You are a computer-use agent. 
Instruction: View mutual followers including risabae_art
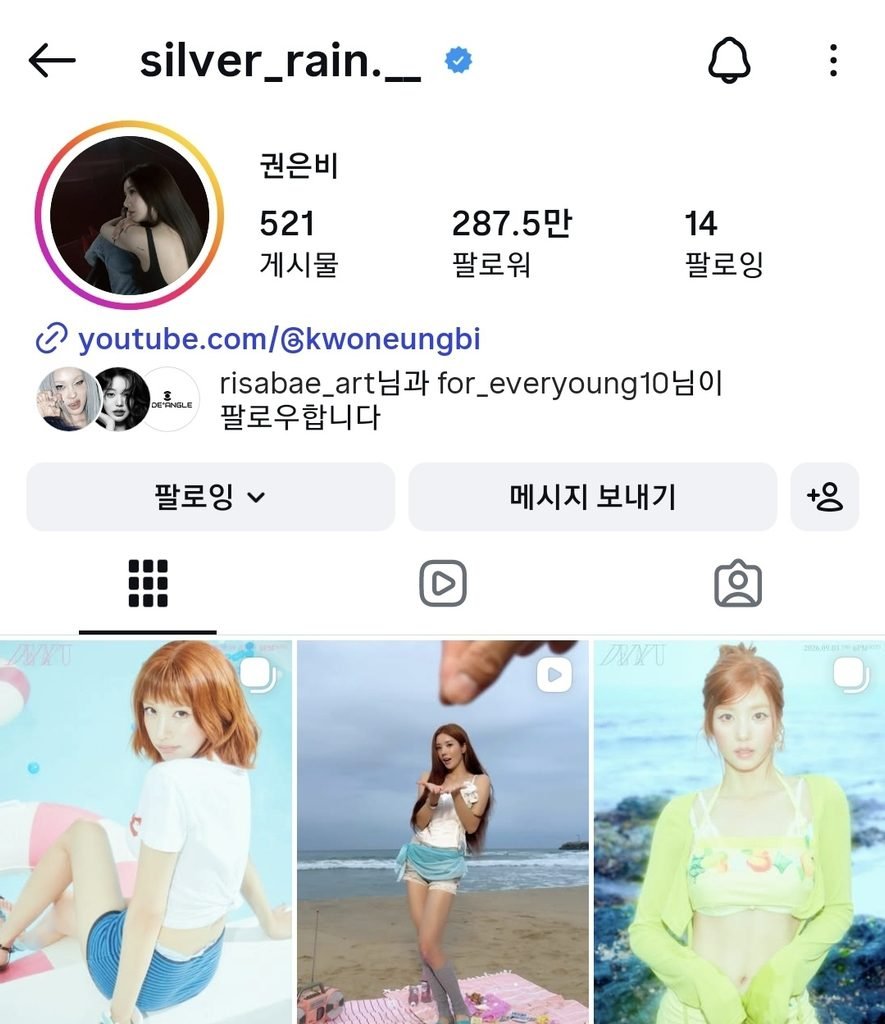[x=379, y=399]
